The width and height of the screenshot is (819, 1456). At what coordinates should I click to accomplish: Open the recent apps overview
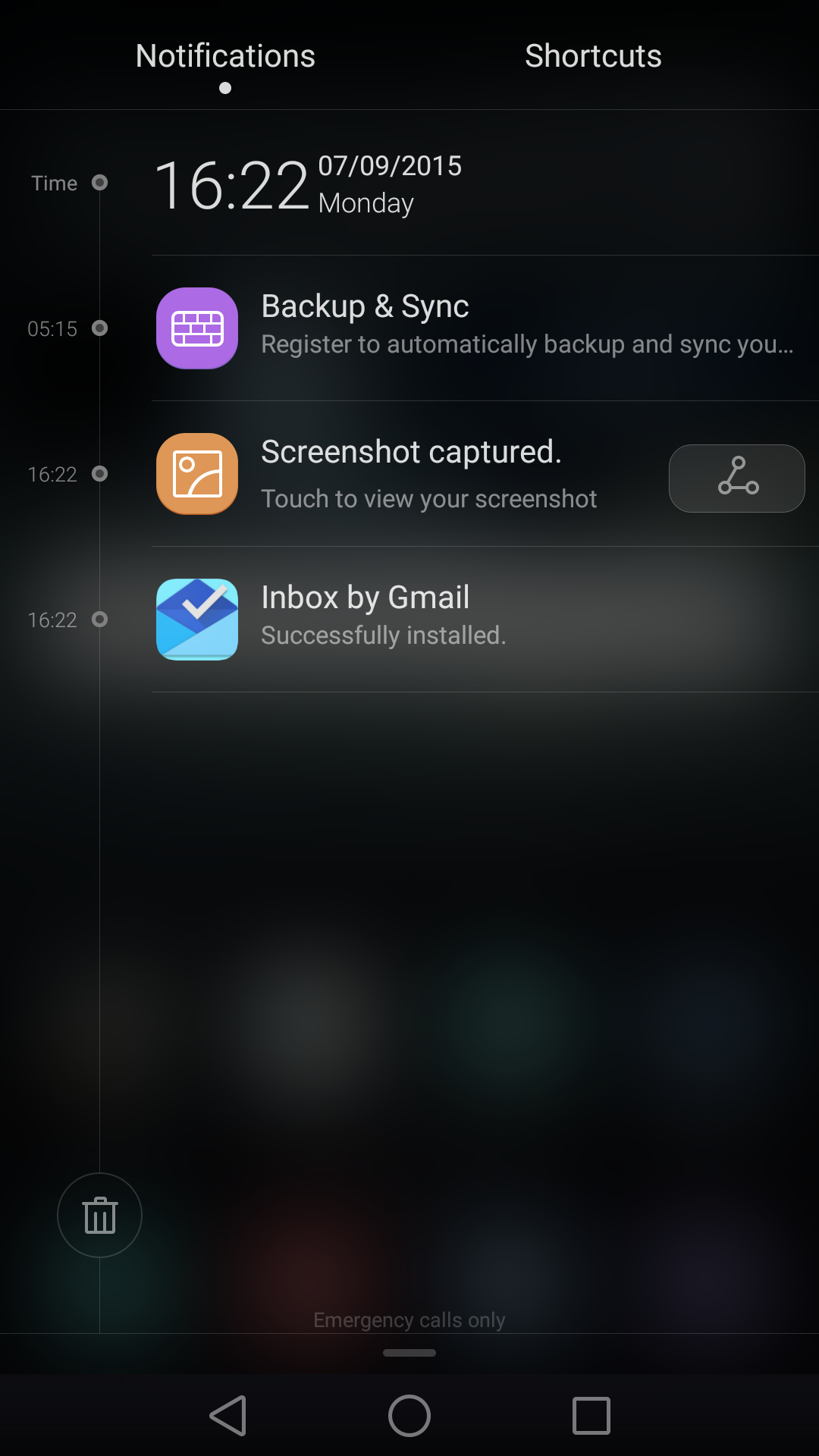click(x=591, y=1416)
